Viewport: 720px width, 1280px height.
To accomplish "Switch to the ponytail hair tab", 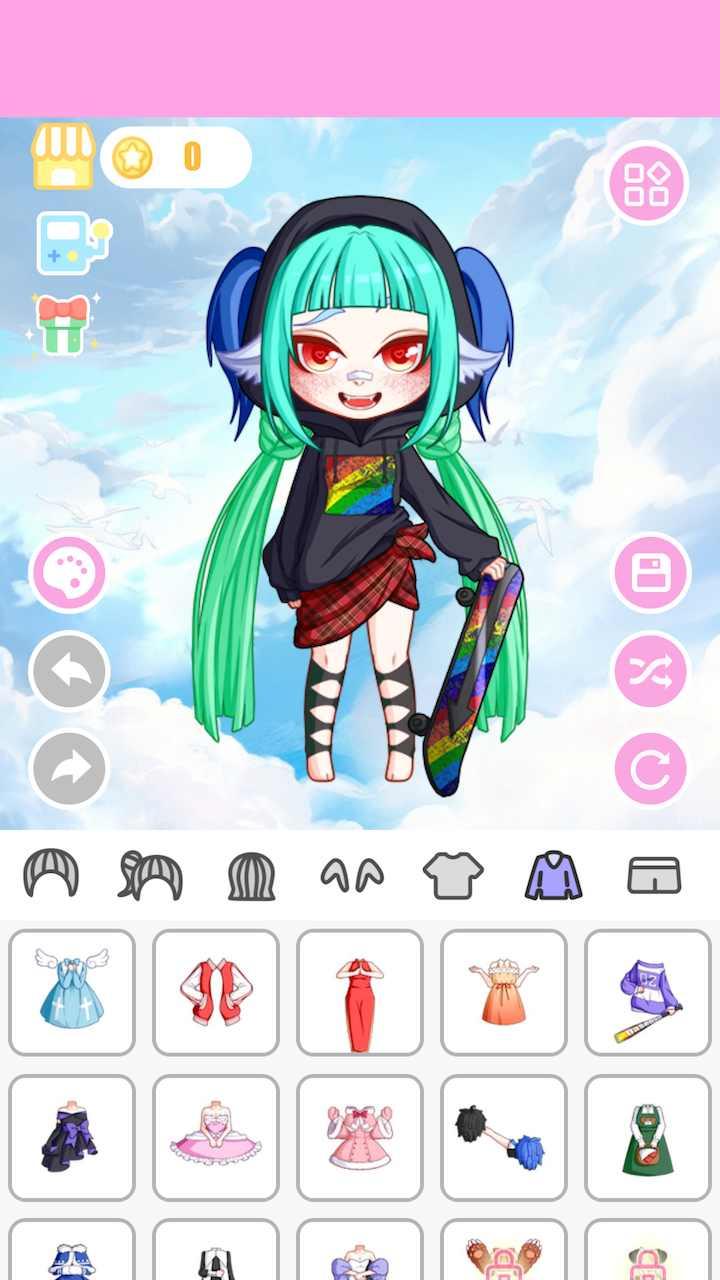I will (x=150, y=875).
